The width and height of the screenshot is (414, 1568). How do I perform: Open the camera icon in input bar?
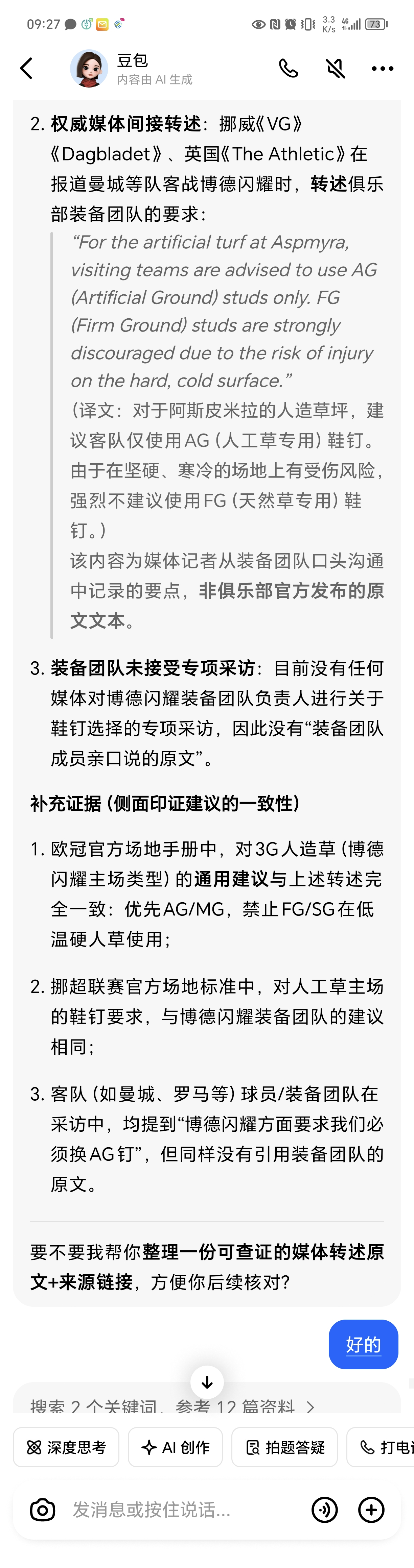(43, 1510)
